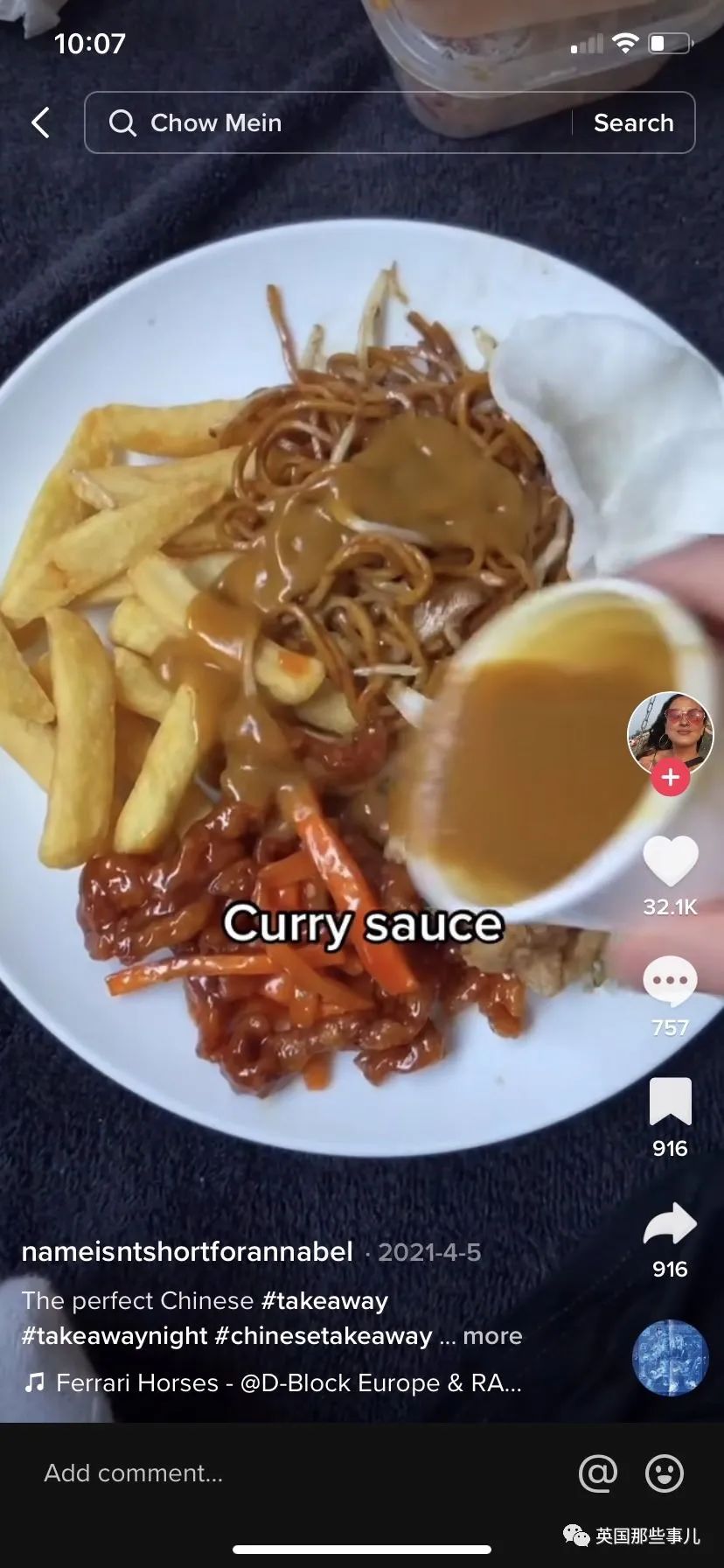Screen dimensions: 724x1568
Task: Open the #takeaway hashtag
Action: click(x=324, y=1301)
